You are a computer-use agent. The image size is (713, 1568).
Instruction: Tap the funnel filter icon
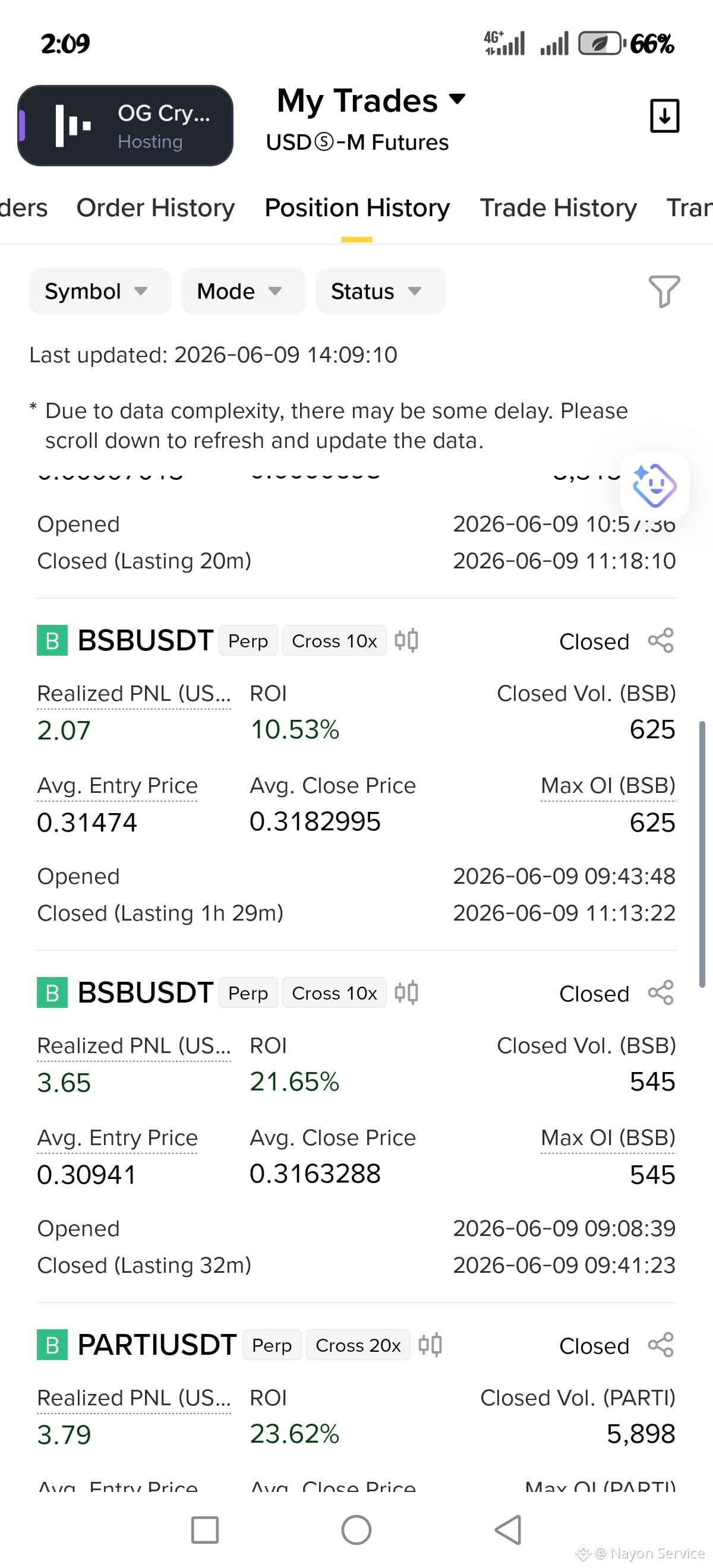[664, 291]
